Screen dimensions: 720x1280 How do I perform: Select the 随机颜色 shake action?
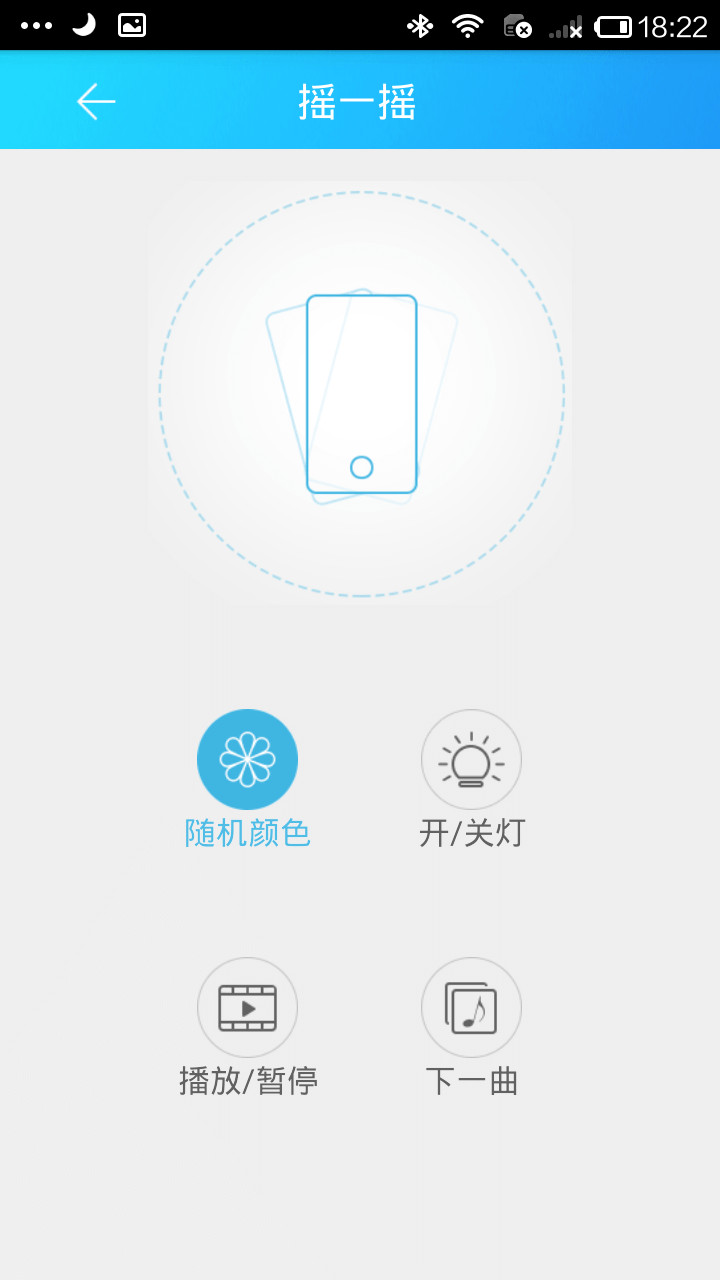[247, 760]
